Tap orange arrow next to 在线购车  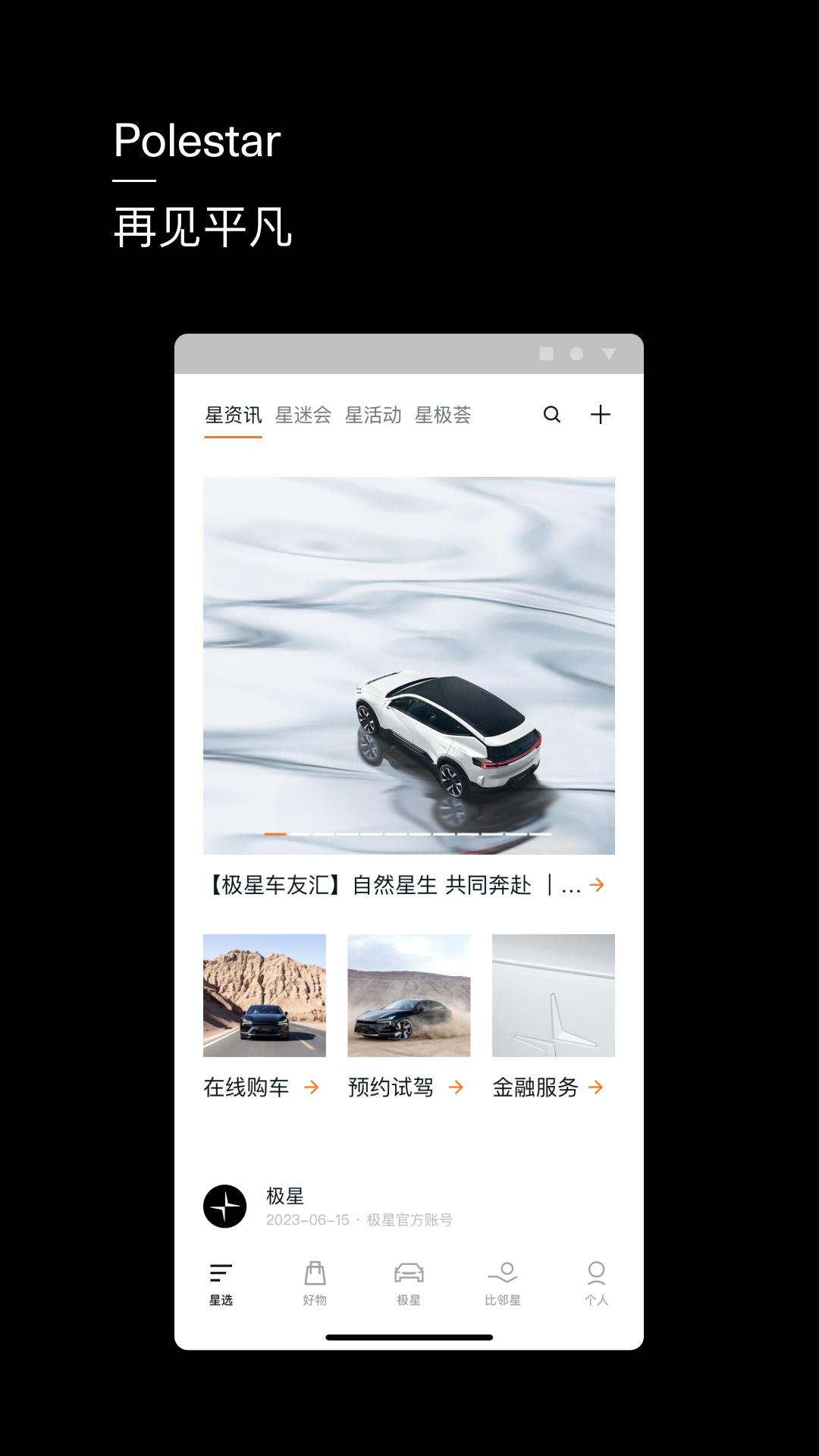(313, 1087)
